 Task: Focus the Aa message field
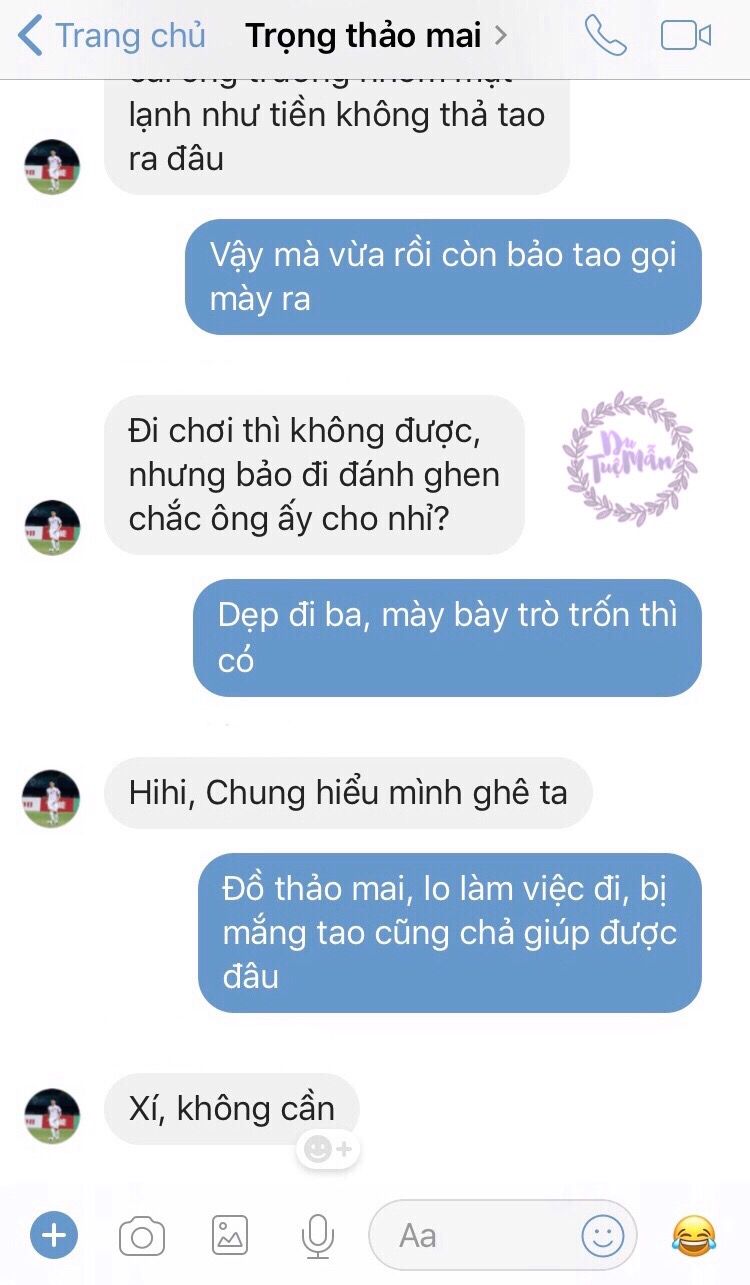tap(470, 1236)
